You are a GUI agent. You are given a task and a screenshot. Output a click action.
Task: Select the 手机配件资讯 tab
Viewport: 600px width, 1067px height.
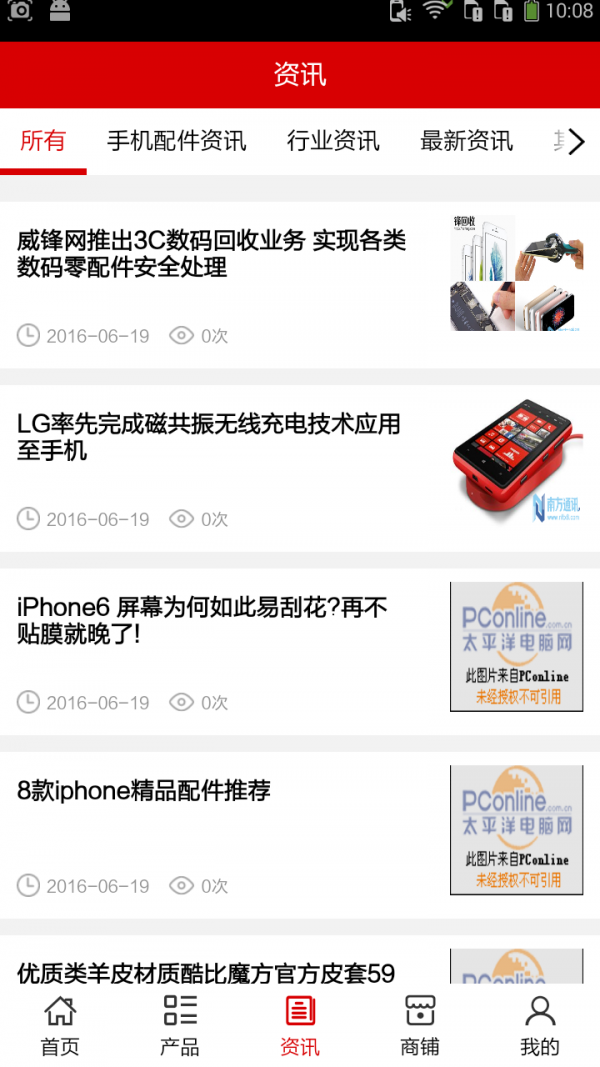point(176,141)
